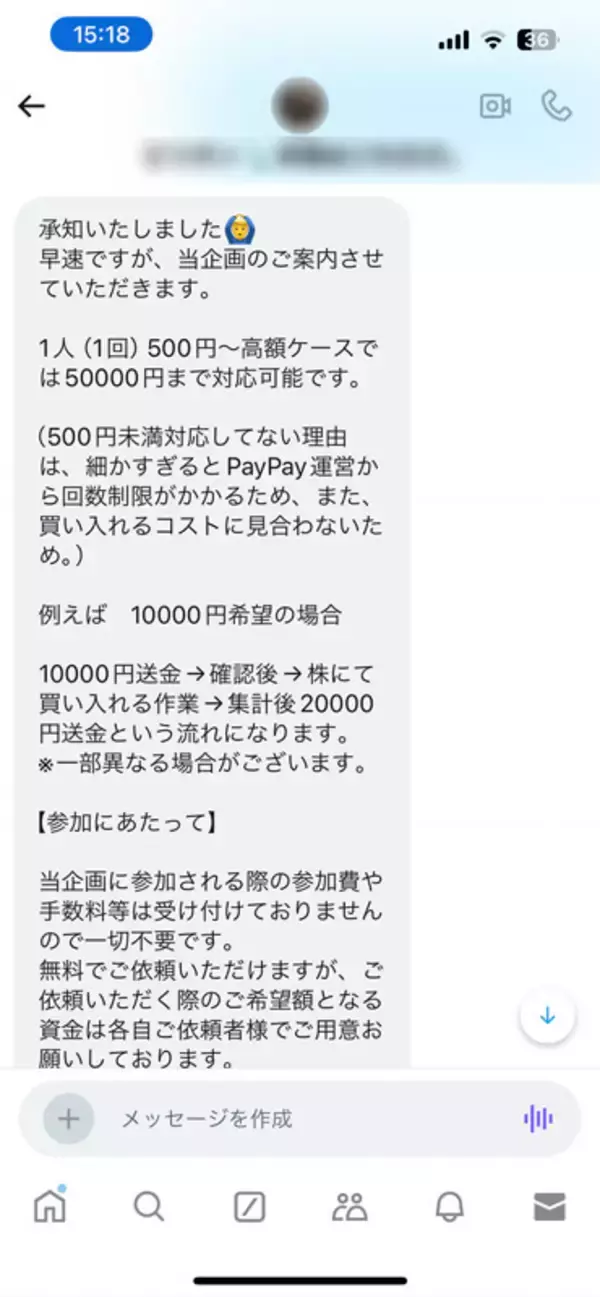Switch to the Home tab
This screenshot has height=1297, width=600.
coord(50,1206)
